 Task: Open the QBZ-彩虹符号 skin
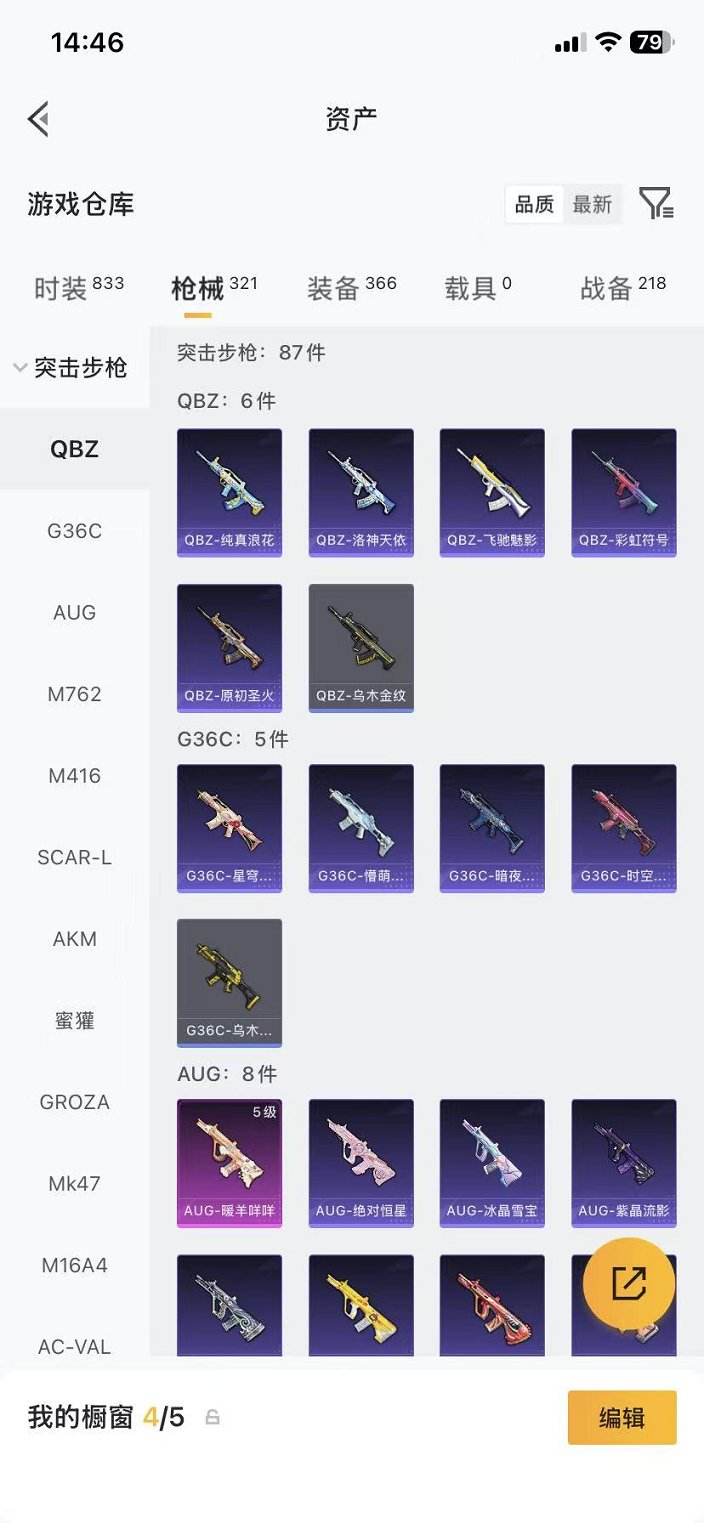[x=623, y=492]
